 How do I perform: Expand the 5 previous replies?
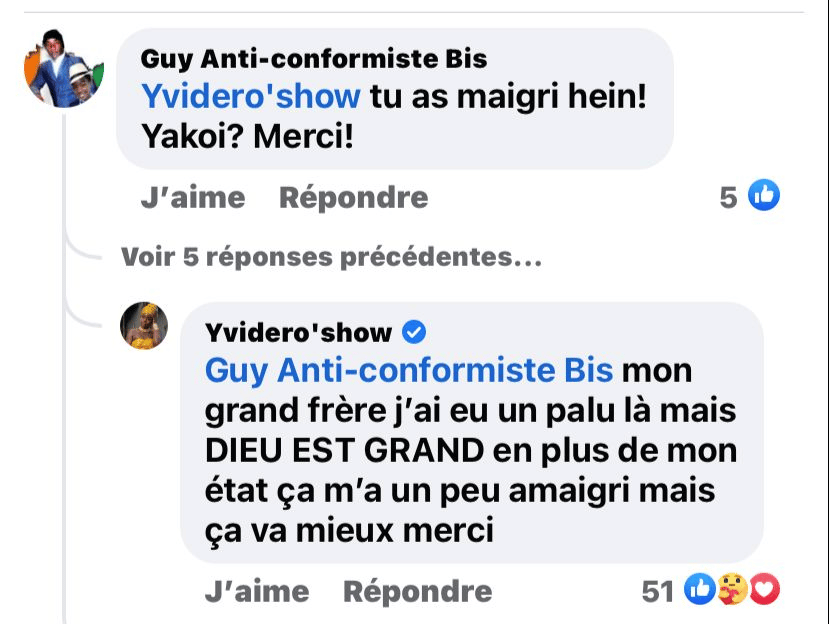[x=331, y=258]
